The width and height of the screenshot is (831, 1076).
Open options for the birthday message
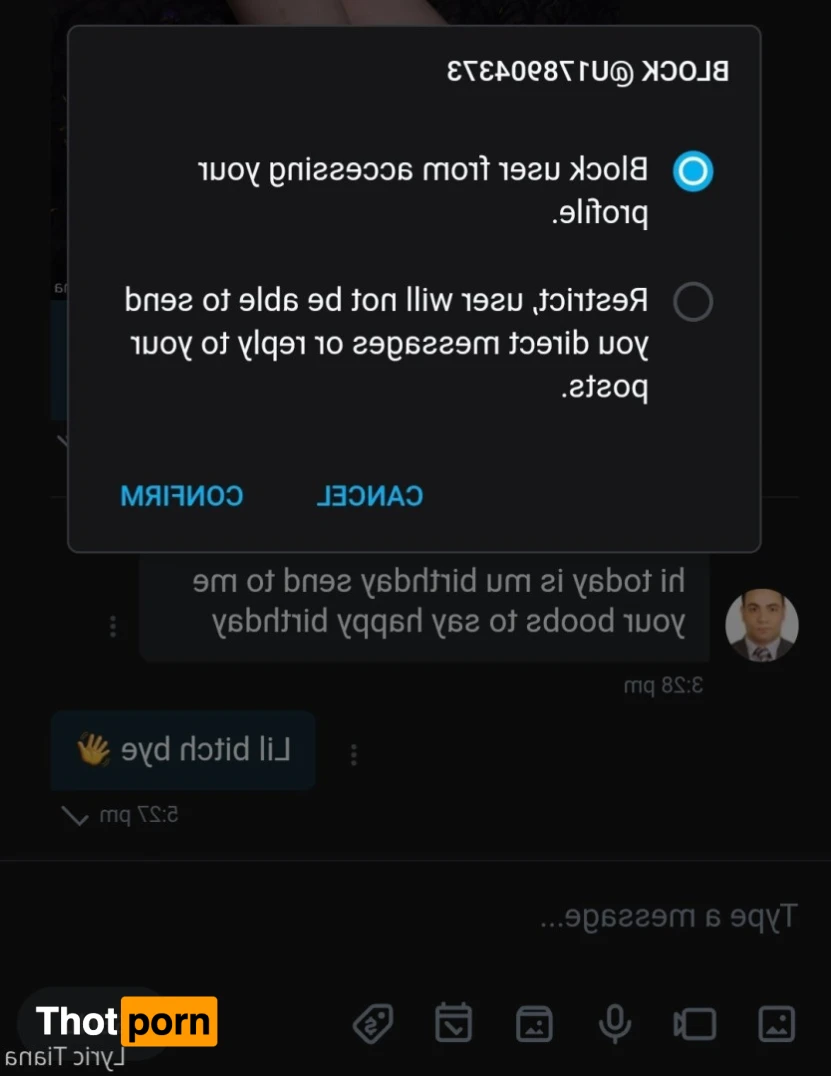point(113,626)
